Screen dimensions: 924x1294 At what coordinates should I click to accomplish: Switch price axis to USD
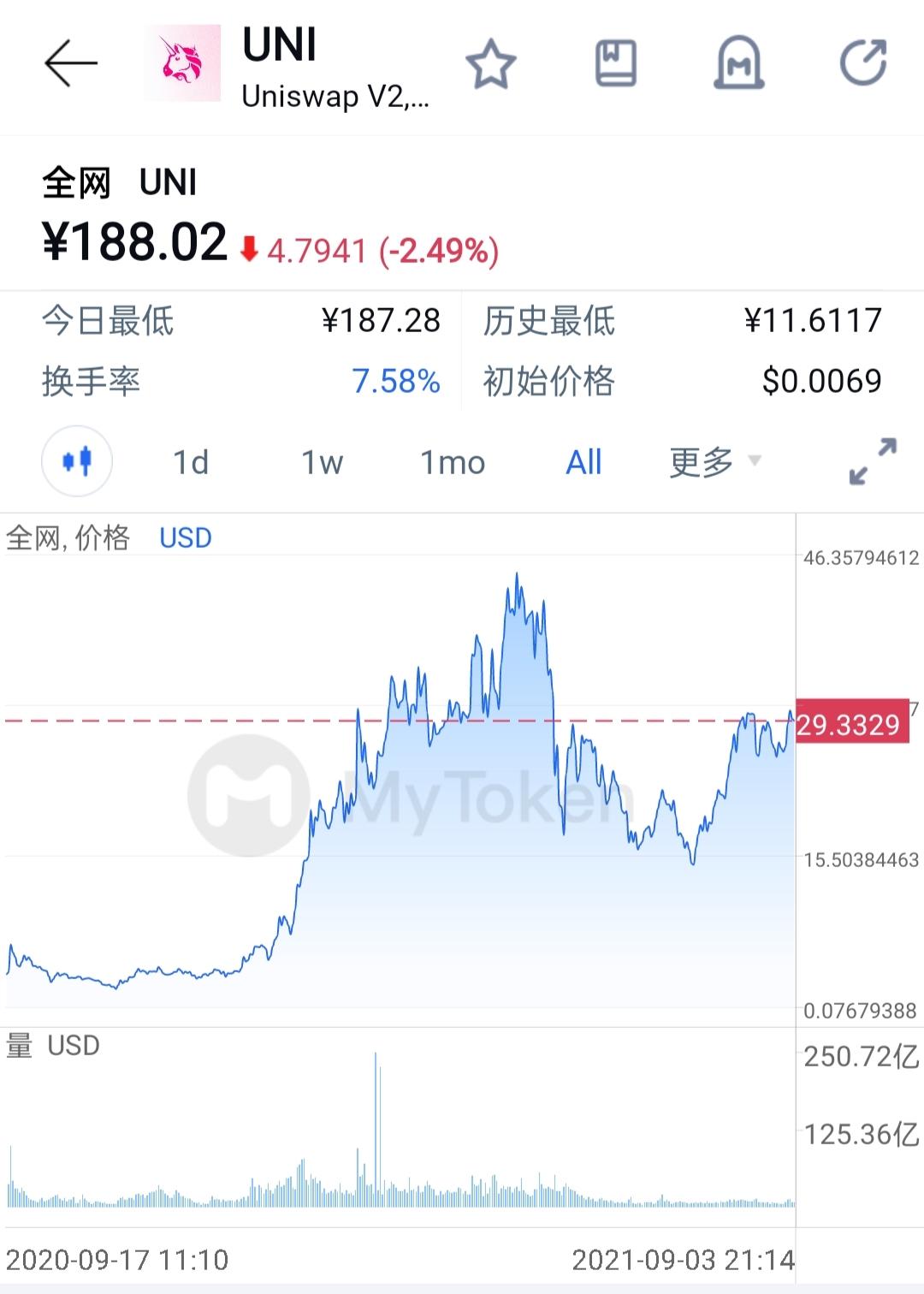tap(185, 537)
